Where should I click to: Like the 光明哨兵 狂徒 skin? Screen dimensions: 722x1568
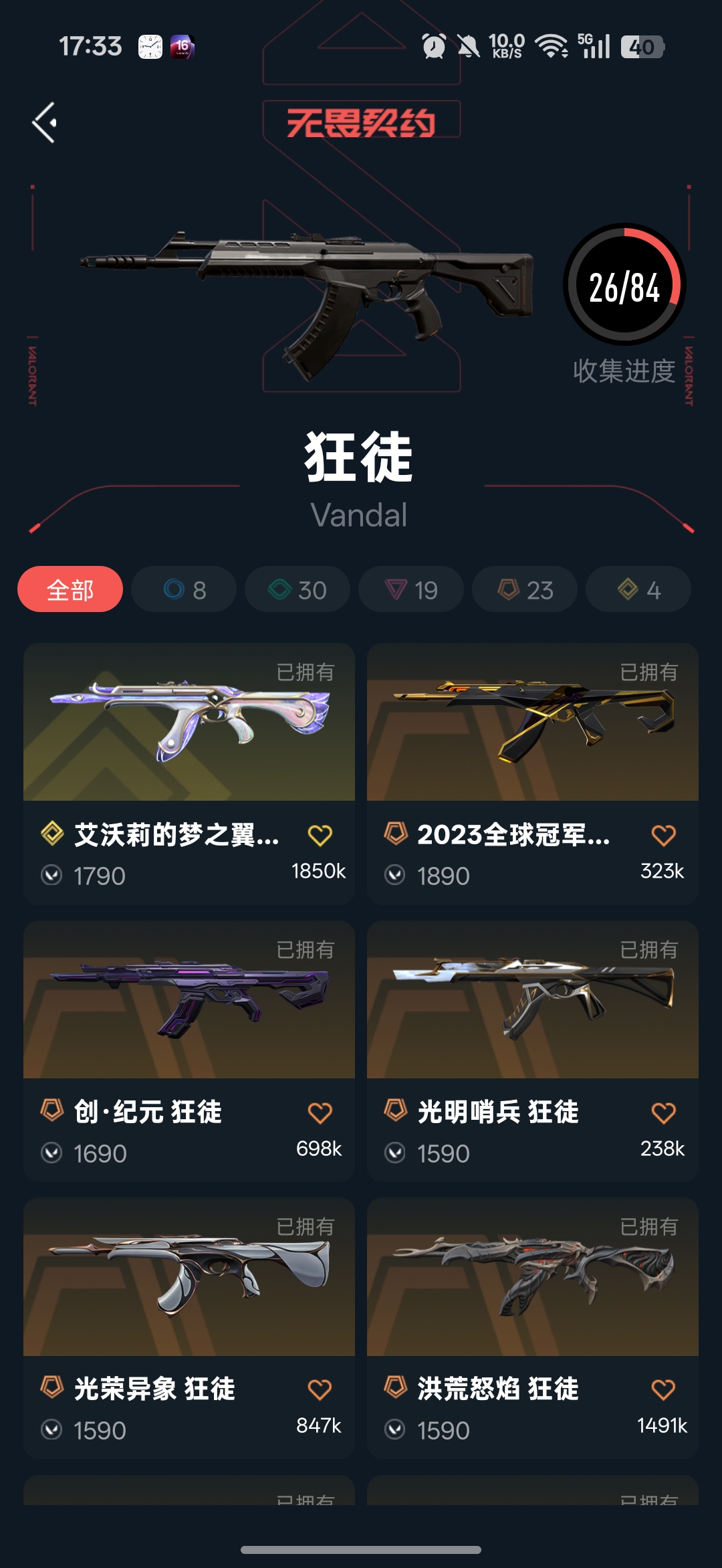[x=663, y=1112]
